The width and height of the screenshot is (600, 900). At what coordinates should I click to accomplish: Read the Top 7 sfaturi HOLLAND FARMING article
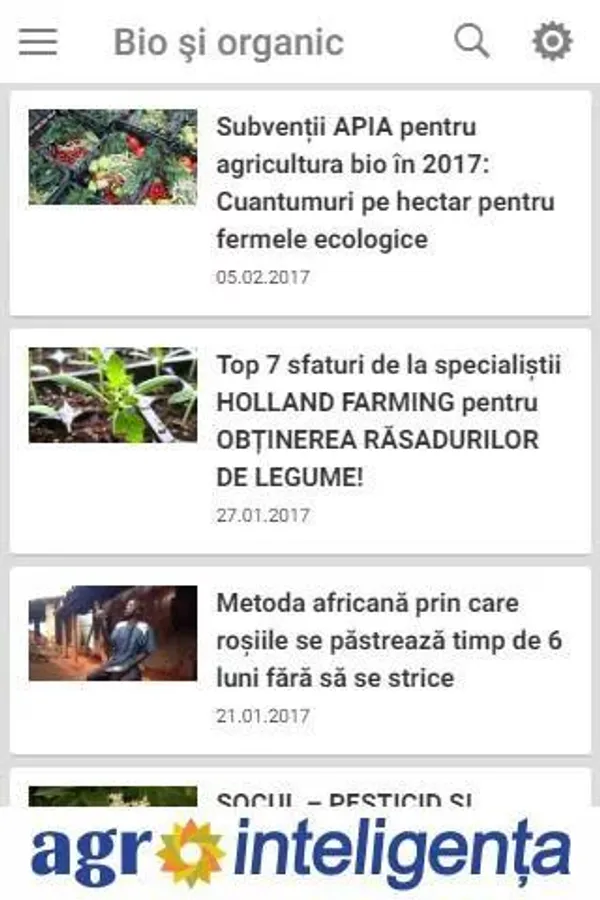[388, 421]
